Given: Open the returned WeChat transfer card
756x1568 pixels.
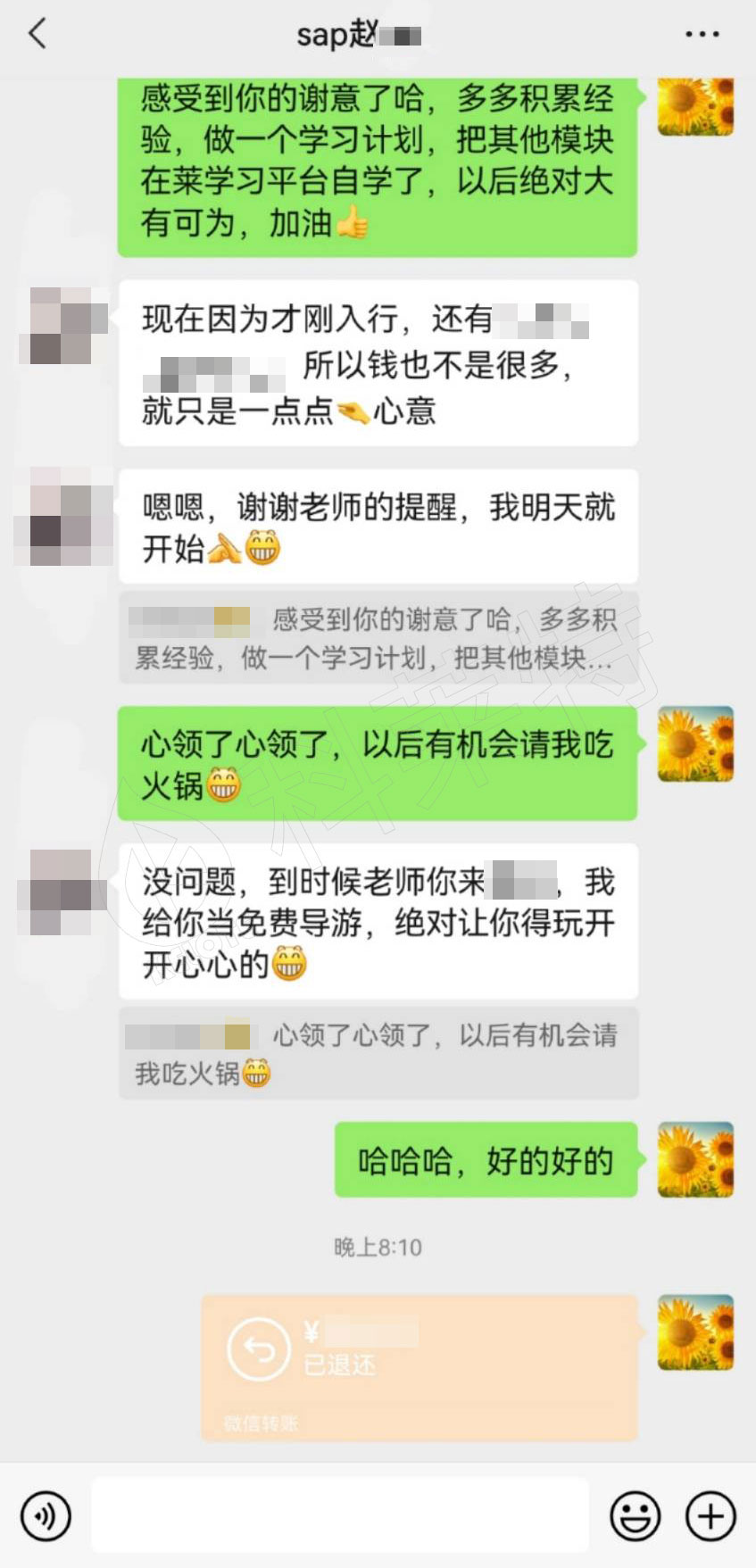Looking at the screenshot, I should 420,1366.
